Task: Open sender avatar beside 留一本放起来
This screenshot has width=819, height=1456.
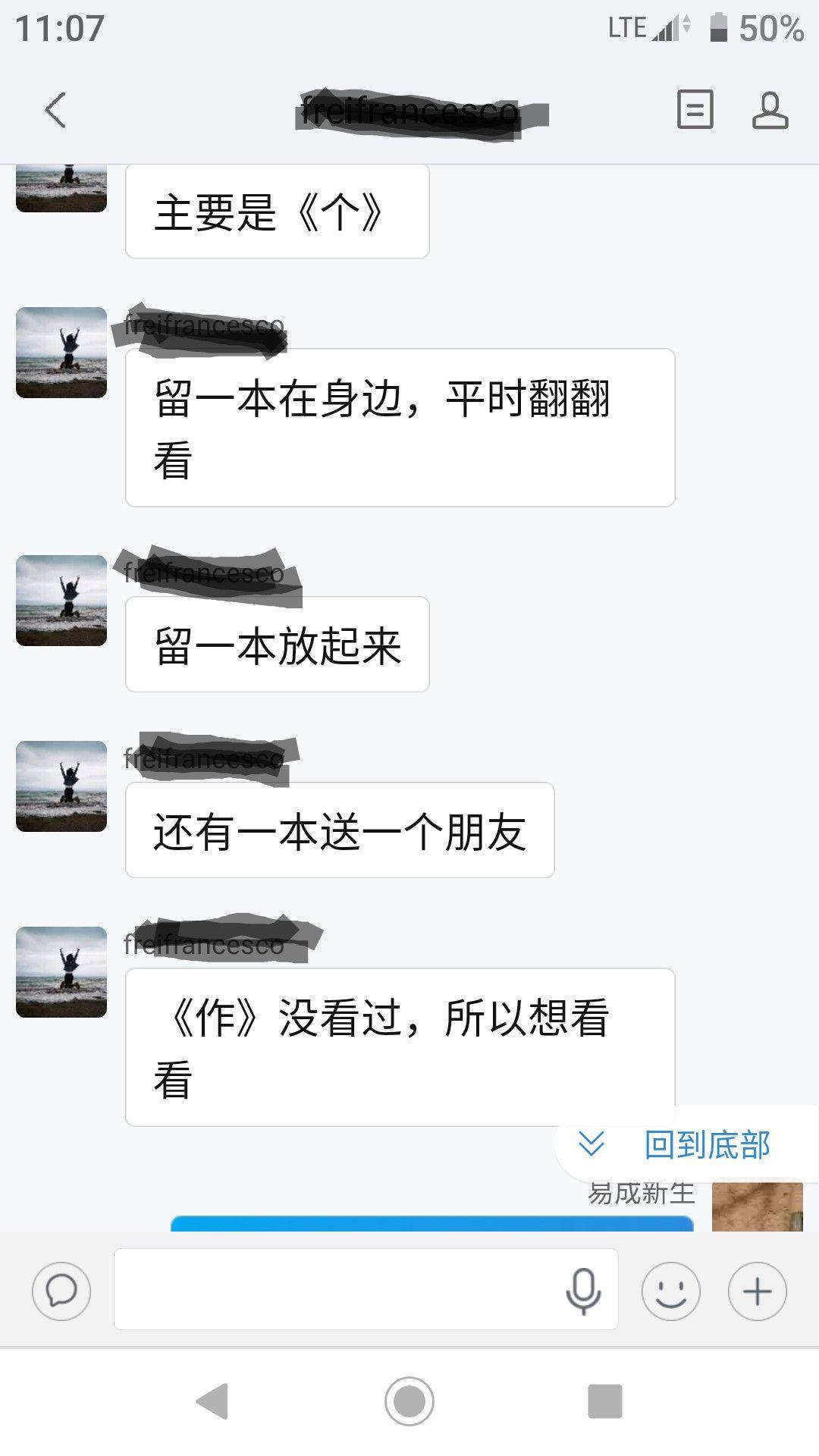Action: (x=61, y=601)
